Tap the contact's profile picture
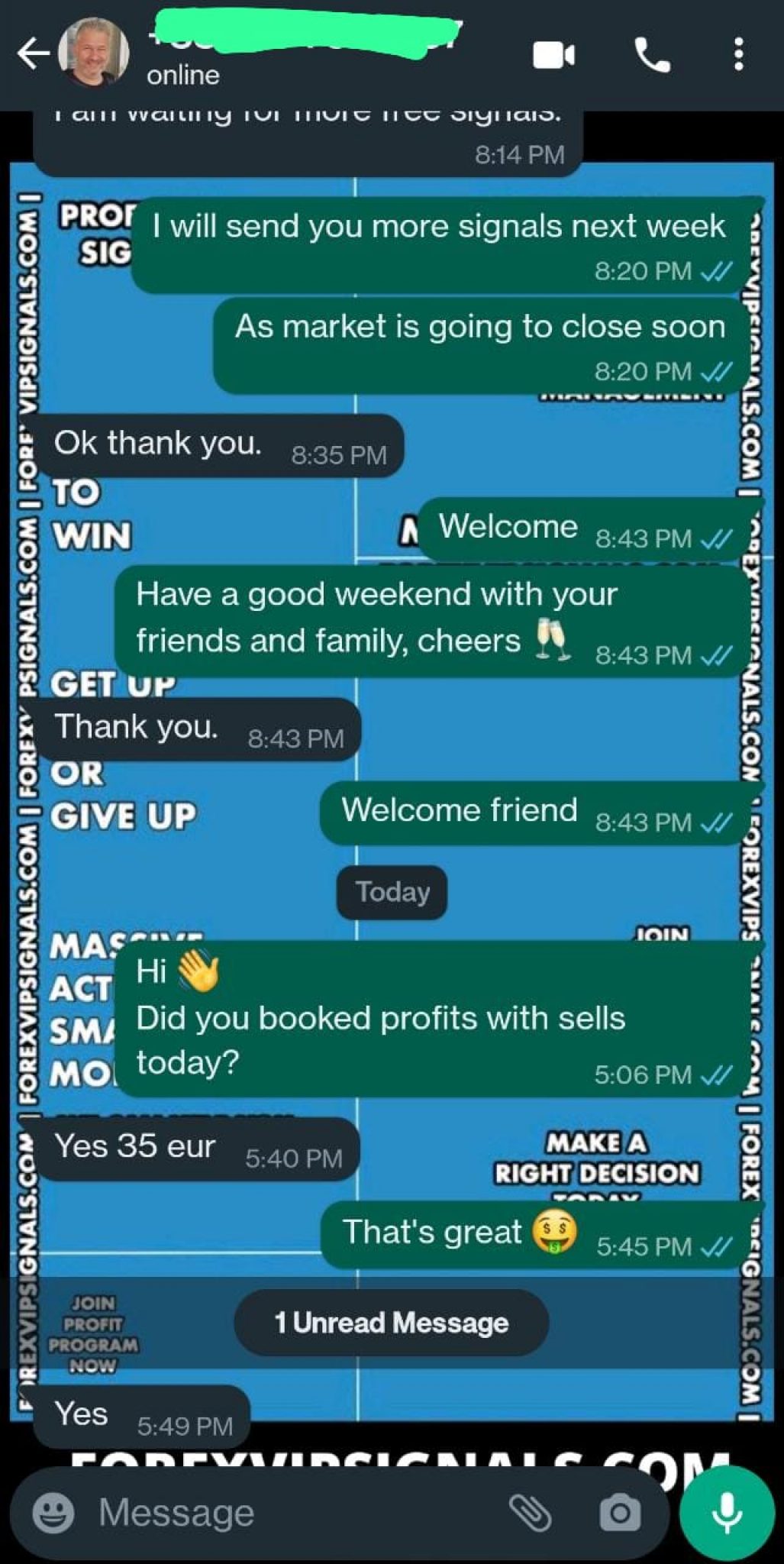Screen dimensions: 784x1564 (94, 50)
